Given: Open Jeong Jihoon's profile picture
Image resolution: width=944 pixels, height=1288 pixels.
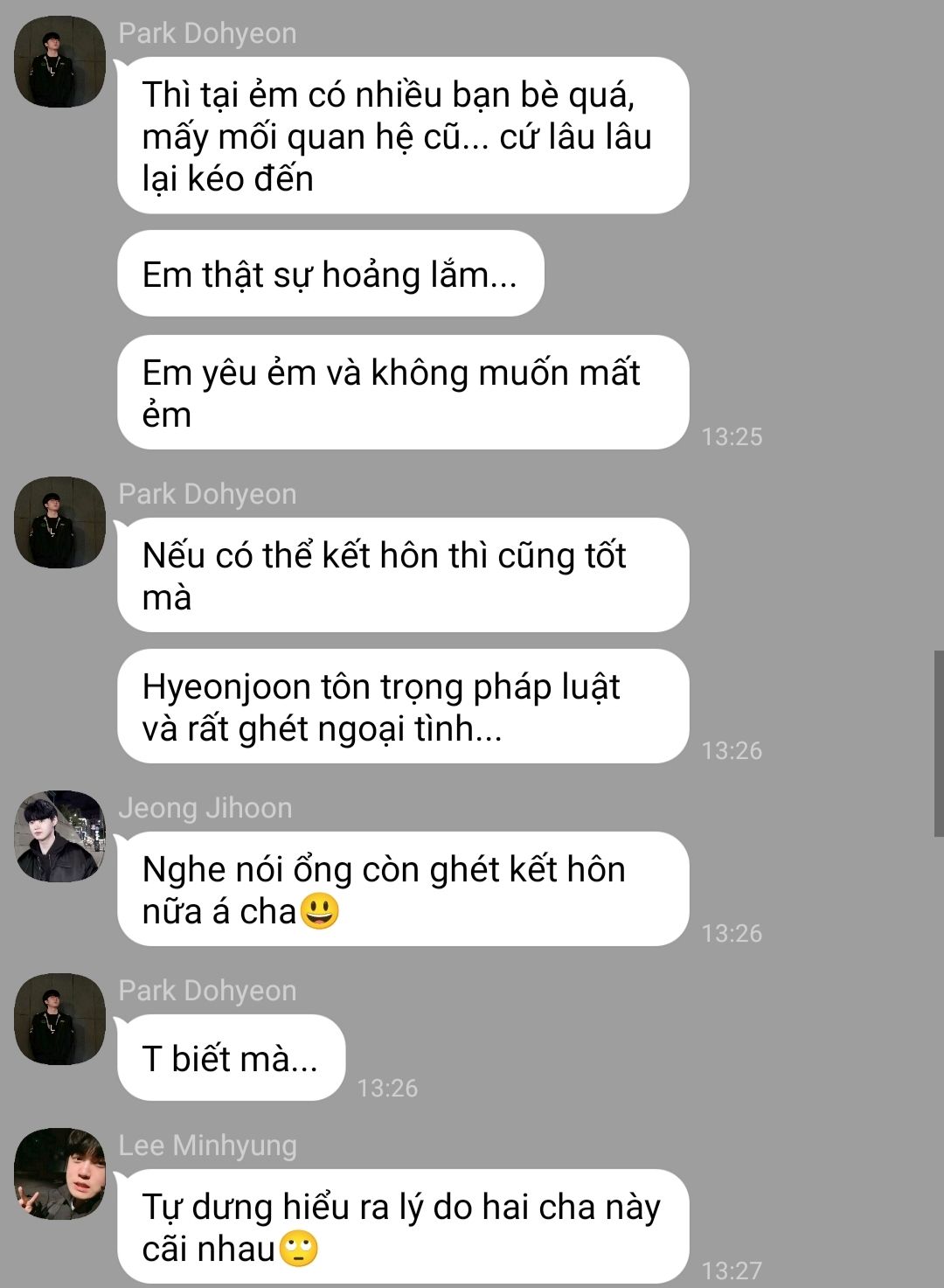Looking at the screenshot, I should [59, 836].
